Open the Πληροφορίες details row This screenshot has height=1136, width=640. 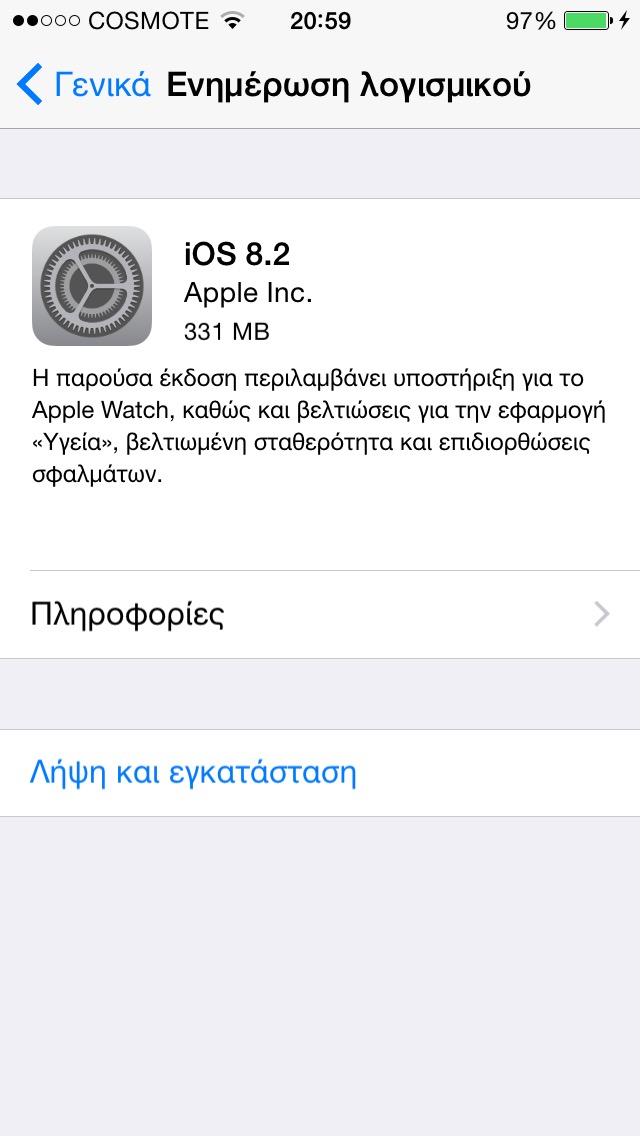(320, 614)
